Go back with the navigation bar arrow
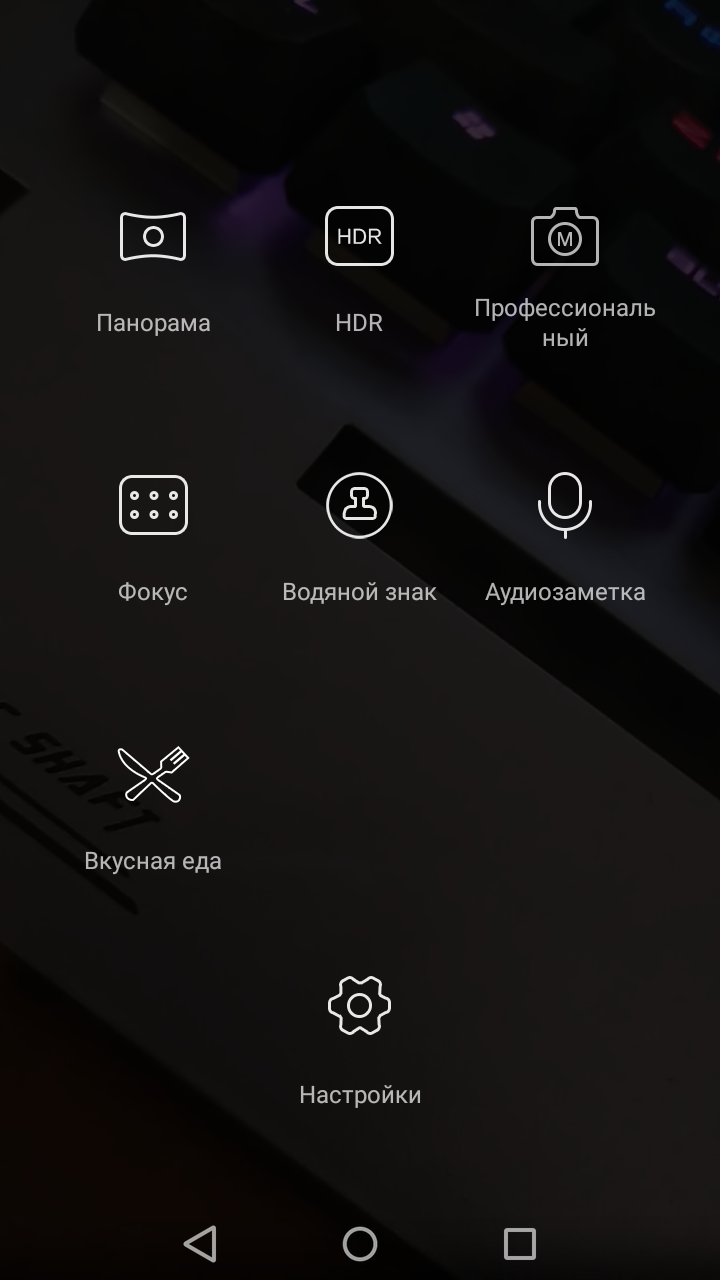720x1280 pixels. pyautogui.click(x=200, y=1244)
